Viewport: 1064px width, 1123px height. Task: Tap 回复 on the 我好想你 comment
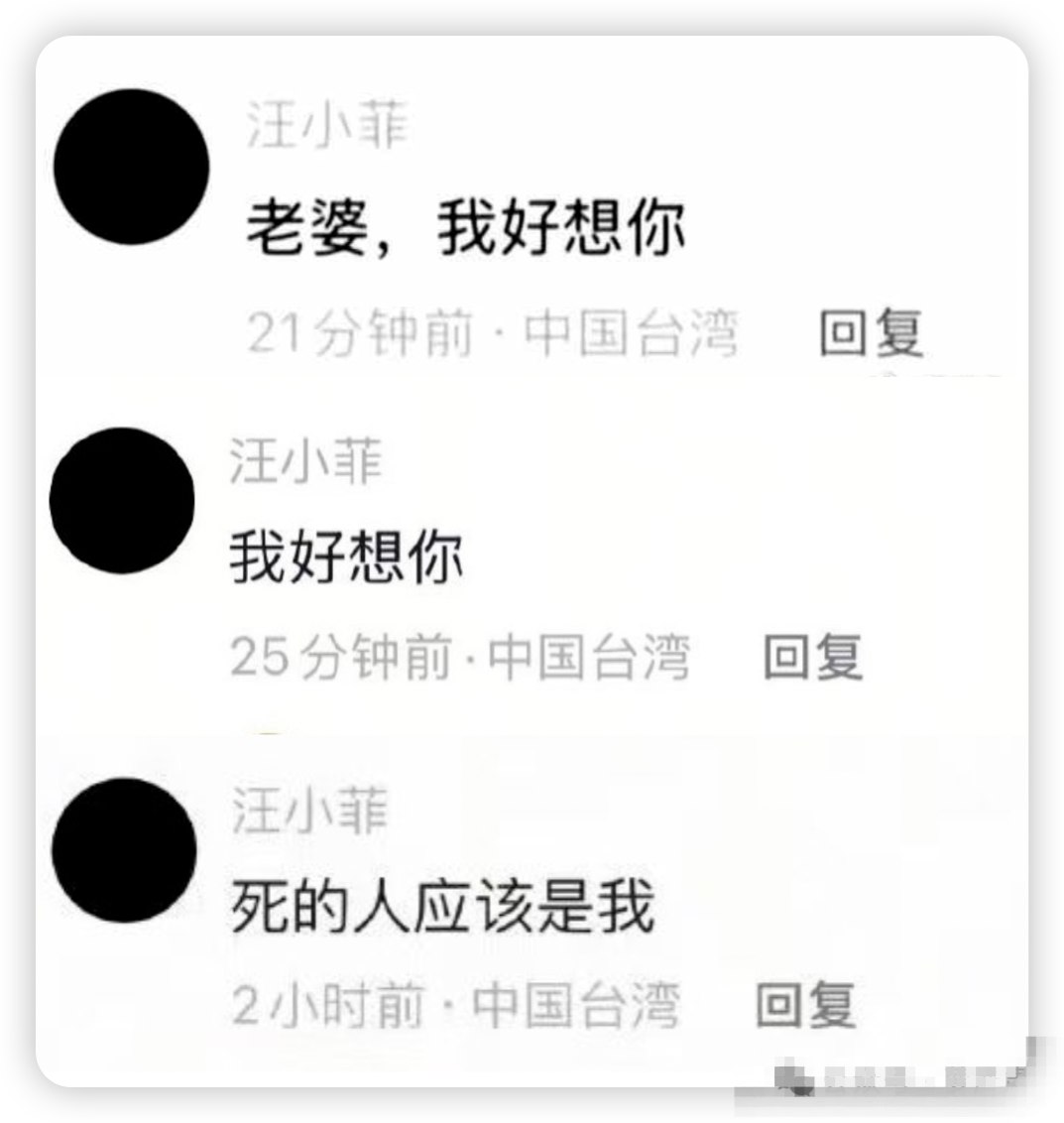(813, 655)
